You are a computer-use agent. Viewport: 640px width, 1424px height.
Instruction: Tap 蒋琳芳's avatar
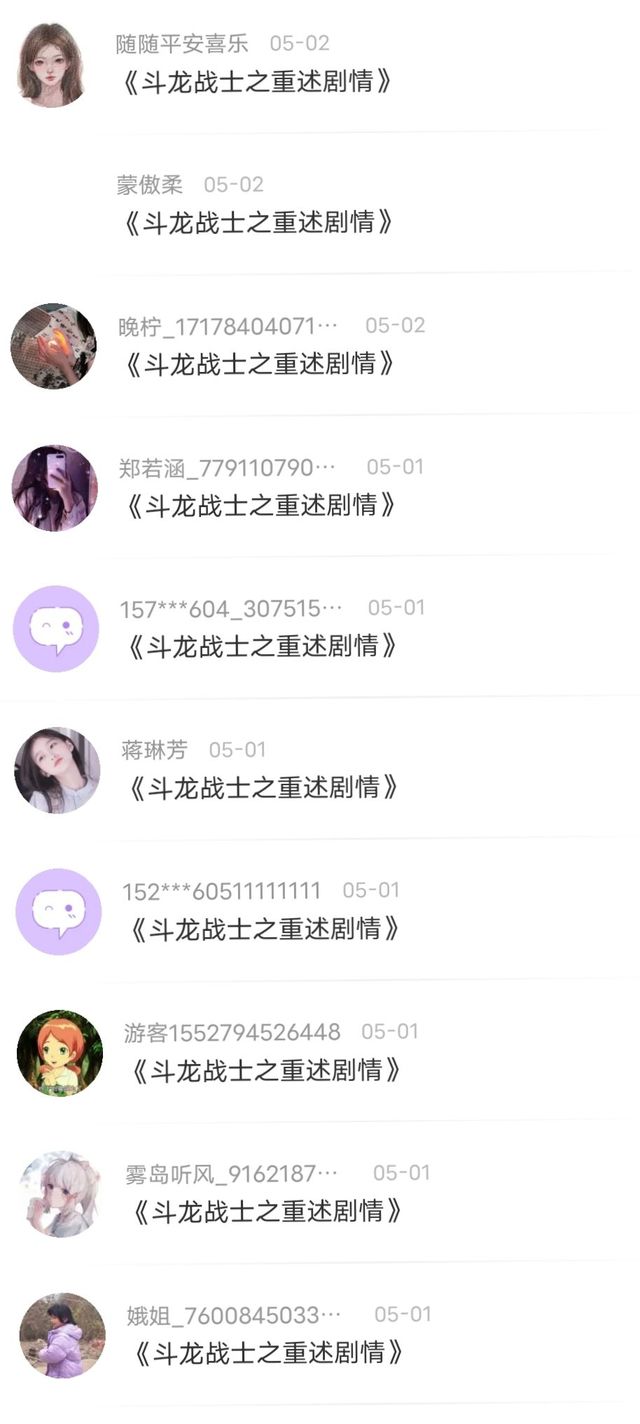[x=57, y=770]
